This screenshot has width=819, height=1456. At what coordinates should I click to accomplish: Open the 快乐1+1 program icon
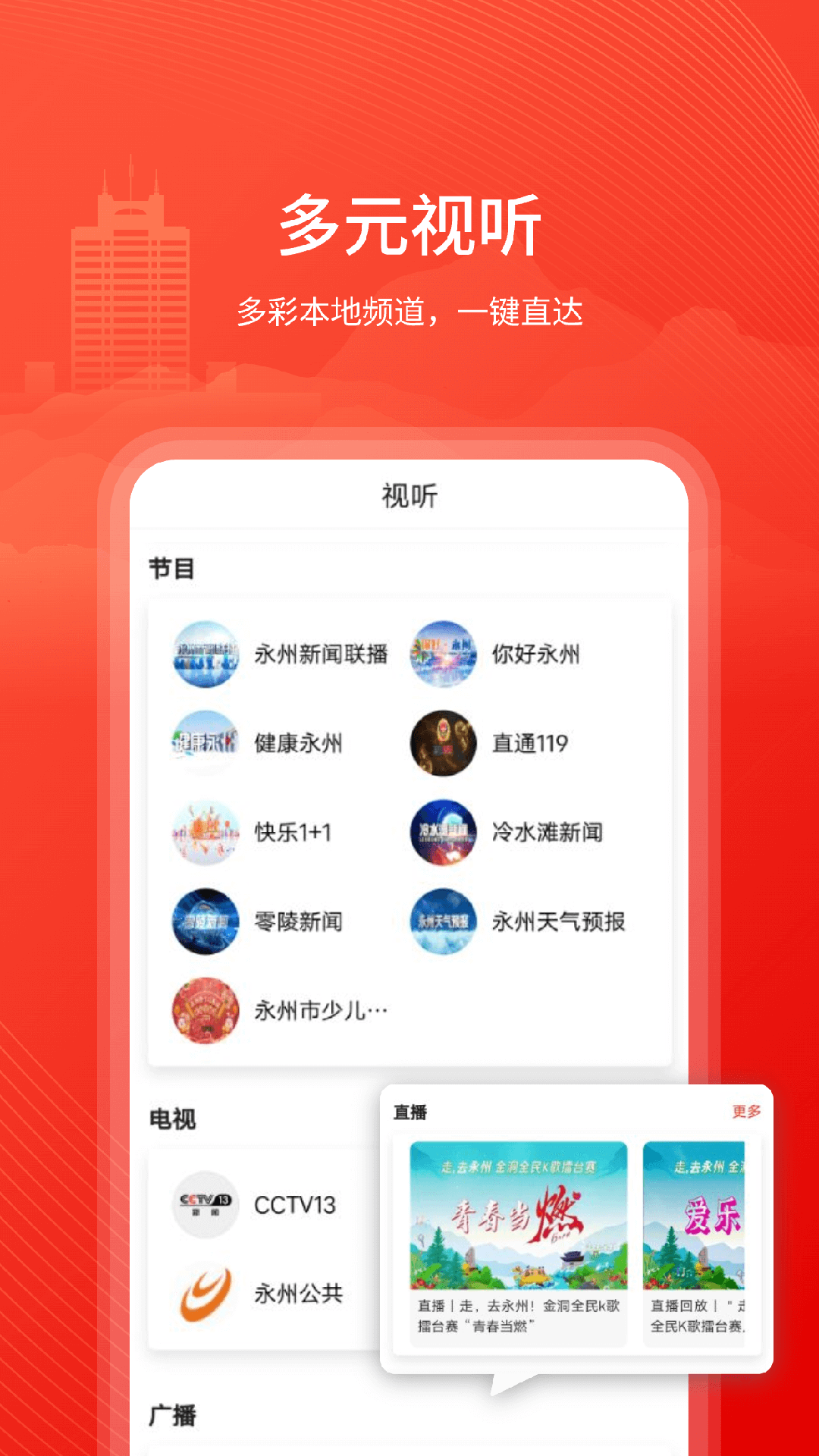[206, 833]
